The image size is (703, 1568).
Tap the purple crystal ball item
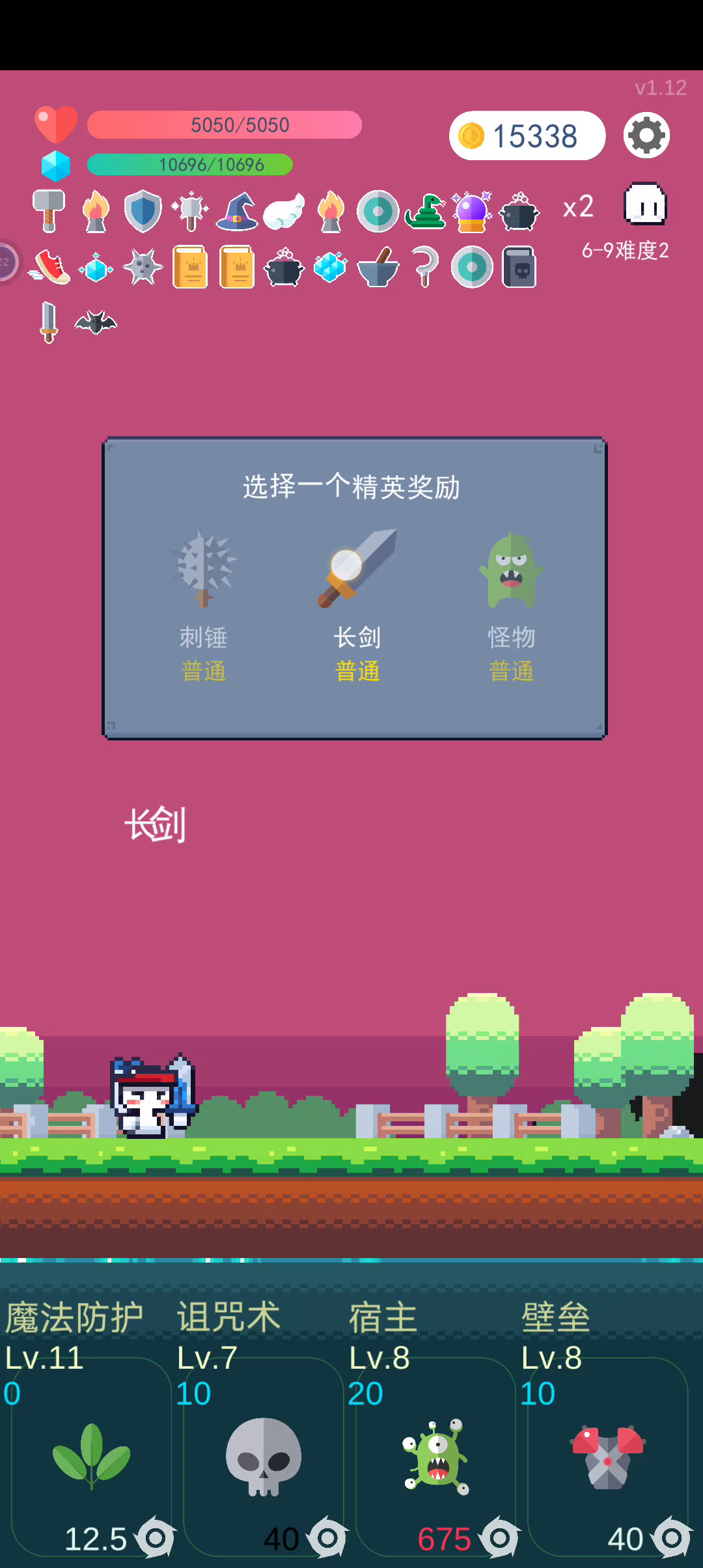[472, 211]
